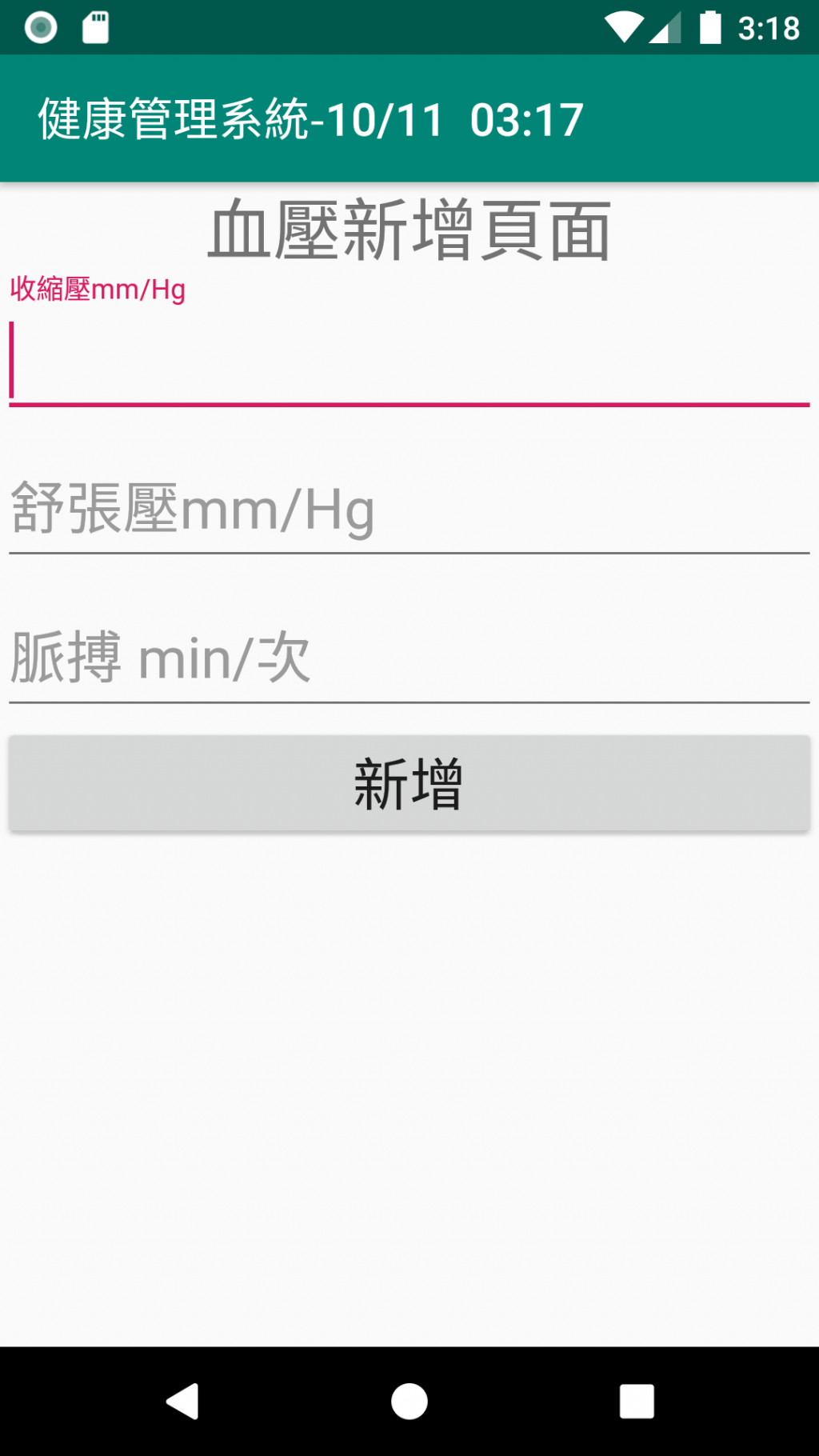The image size is (819, 1456).
Task: Tap the 收縮壓mm/Hg input field
Action: (x=409, y=362)
